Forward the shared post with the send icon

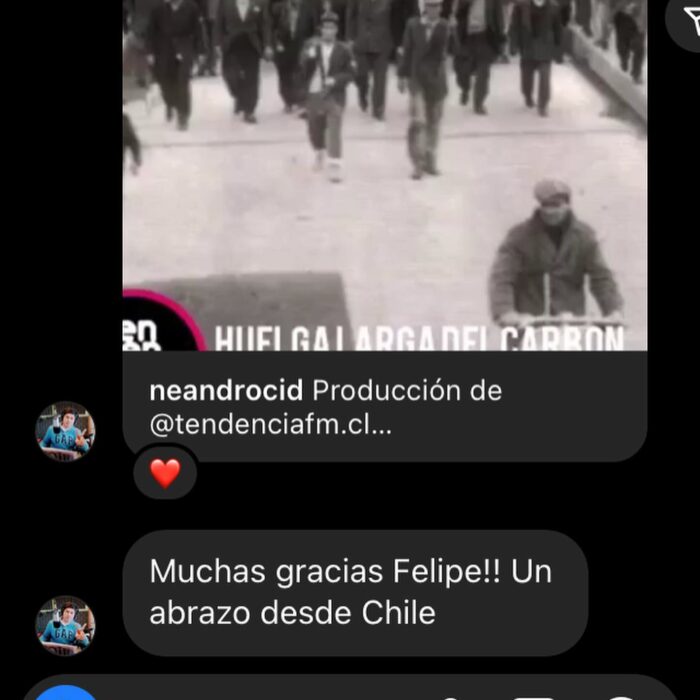pos(686,22)
